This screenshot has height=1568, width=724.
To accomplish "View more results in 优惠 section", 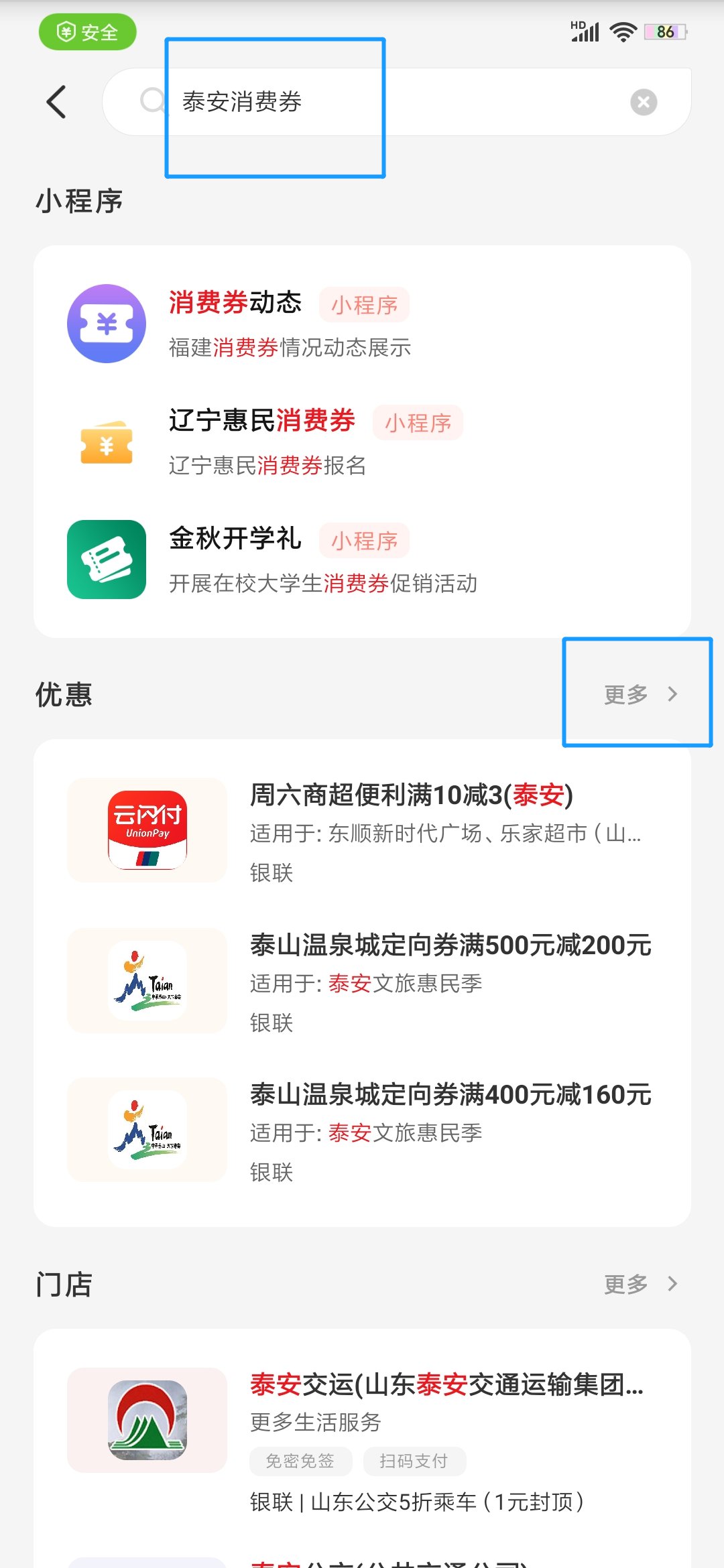I will click(x=640, y=694).
